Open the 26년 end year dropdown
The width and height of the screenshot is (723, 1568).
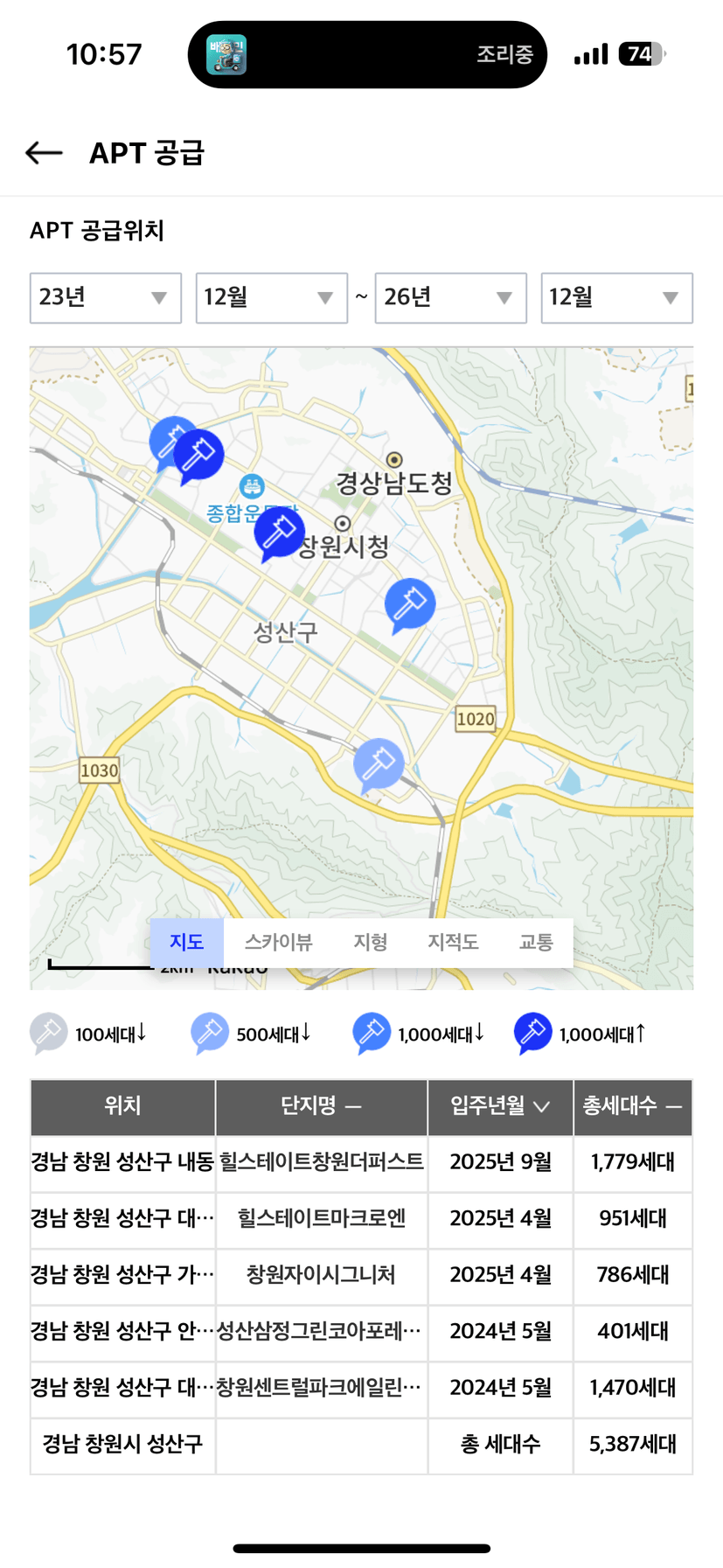[x=450, y=298]
